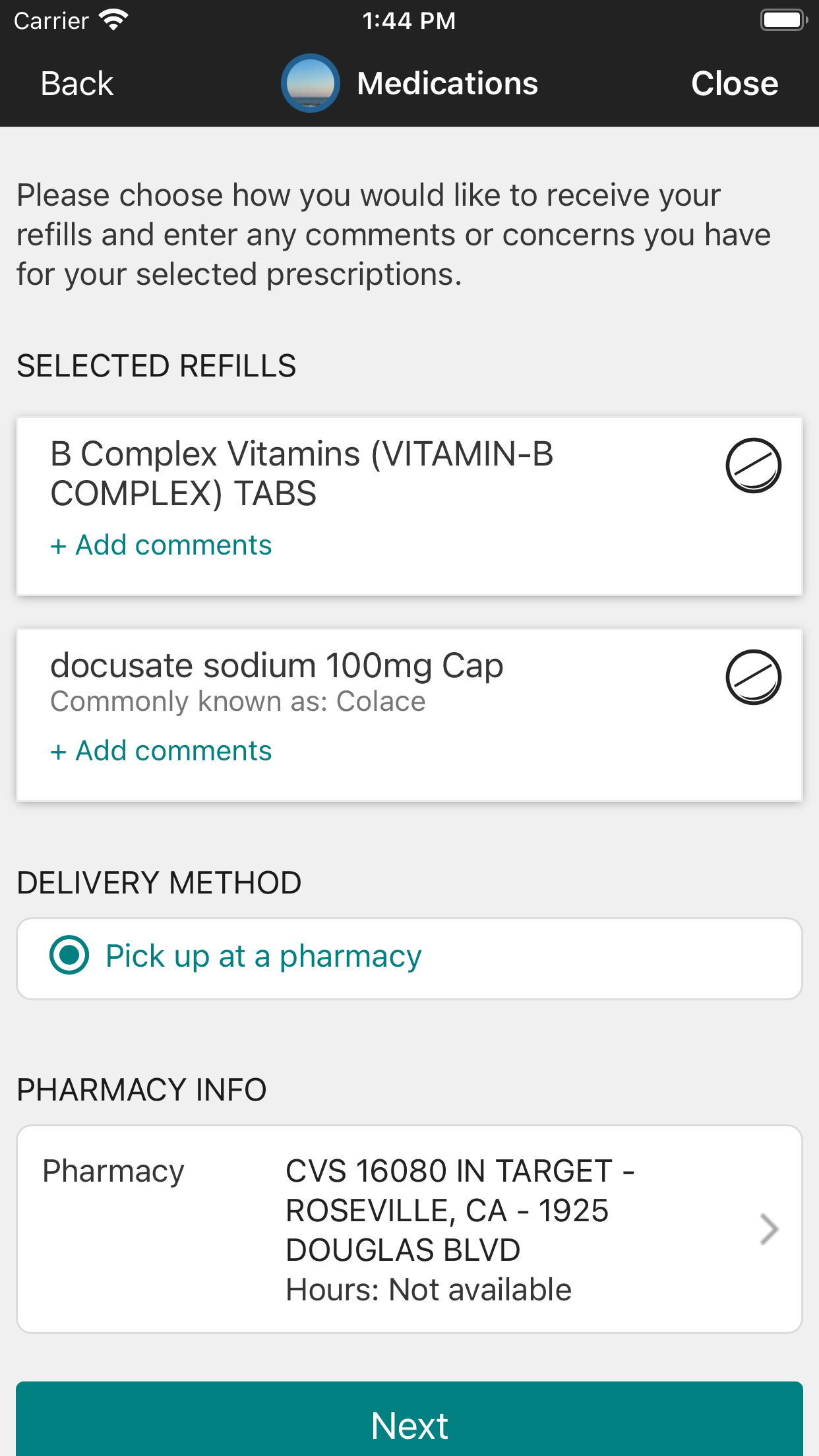Add comments for B Complex Vitamins
819x1456 pixels.
(x=161, y=545)
